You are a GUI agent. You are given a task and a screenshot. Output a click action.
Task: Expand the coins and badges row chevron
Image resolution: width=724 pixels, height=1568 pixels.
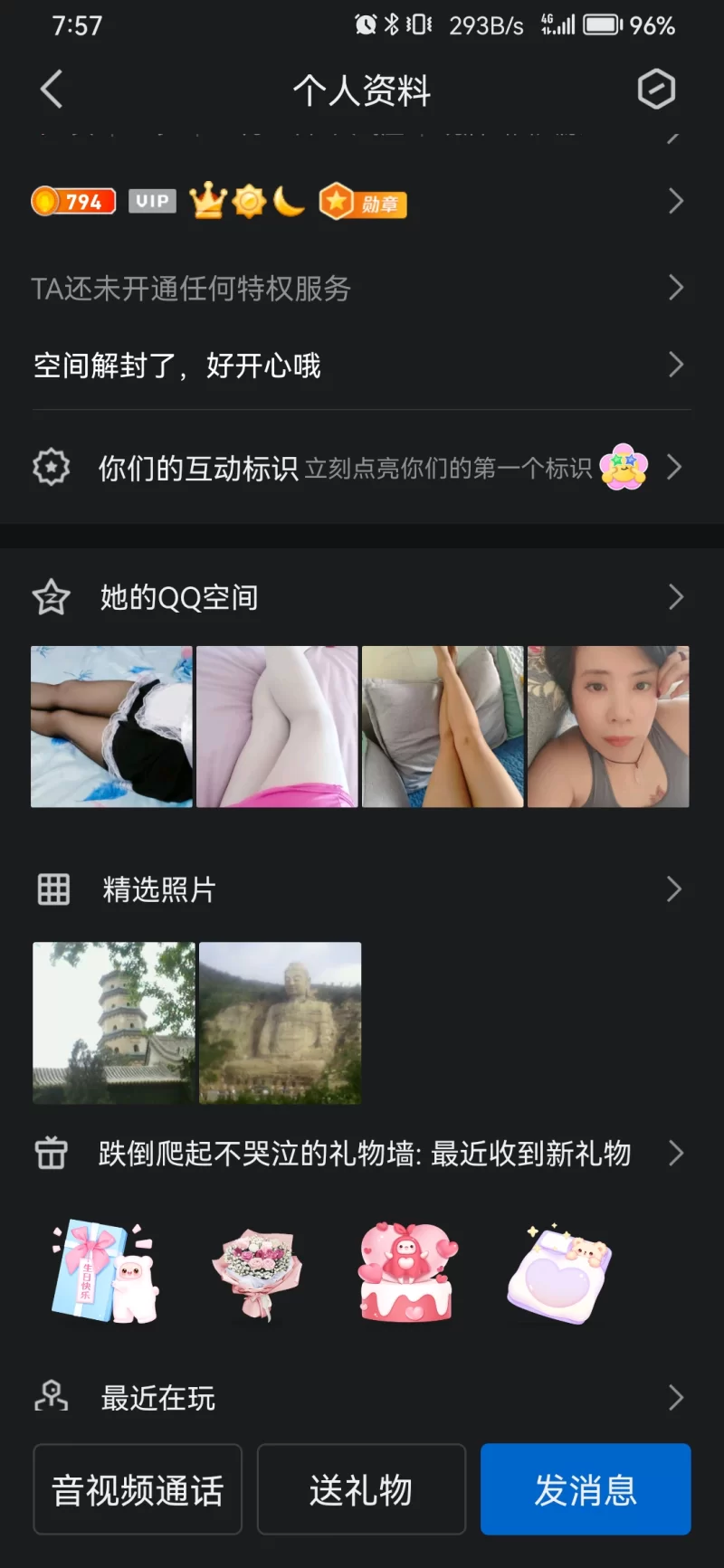[674, 201]
